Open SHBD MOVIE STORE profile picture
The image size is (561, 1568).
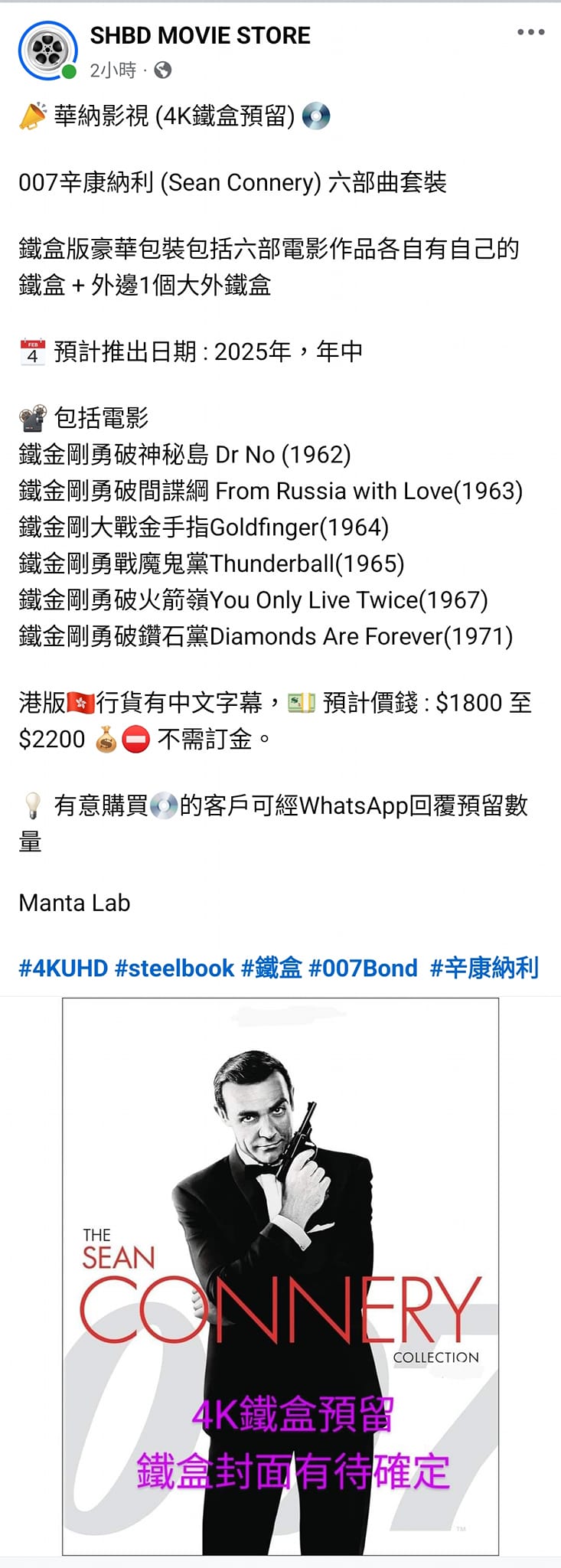[x=47, y=51]
